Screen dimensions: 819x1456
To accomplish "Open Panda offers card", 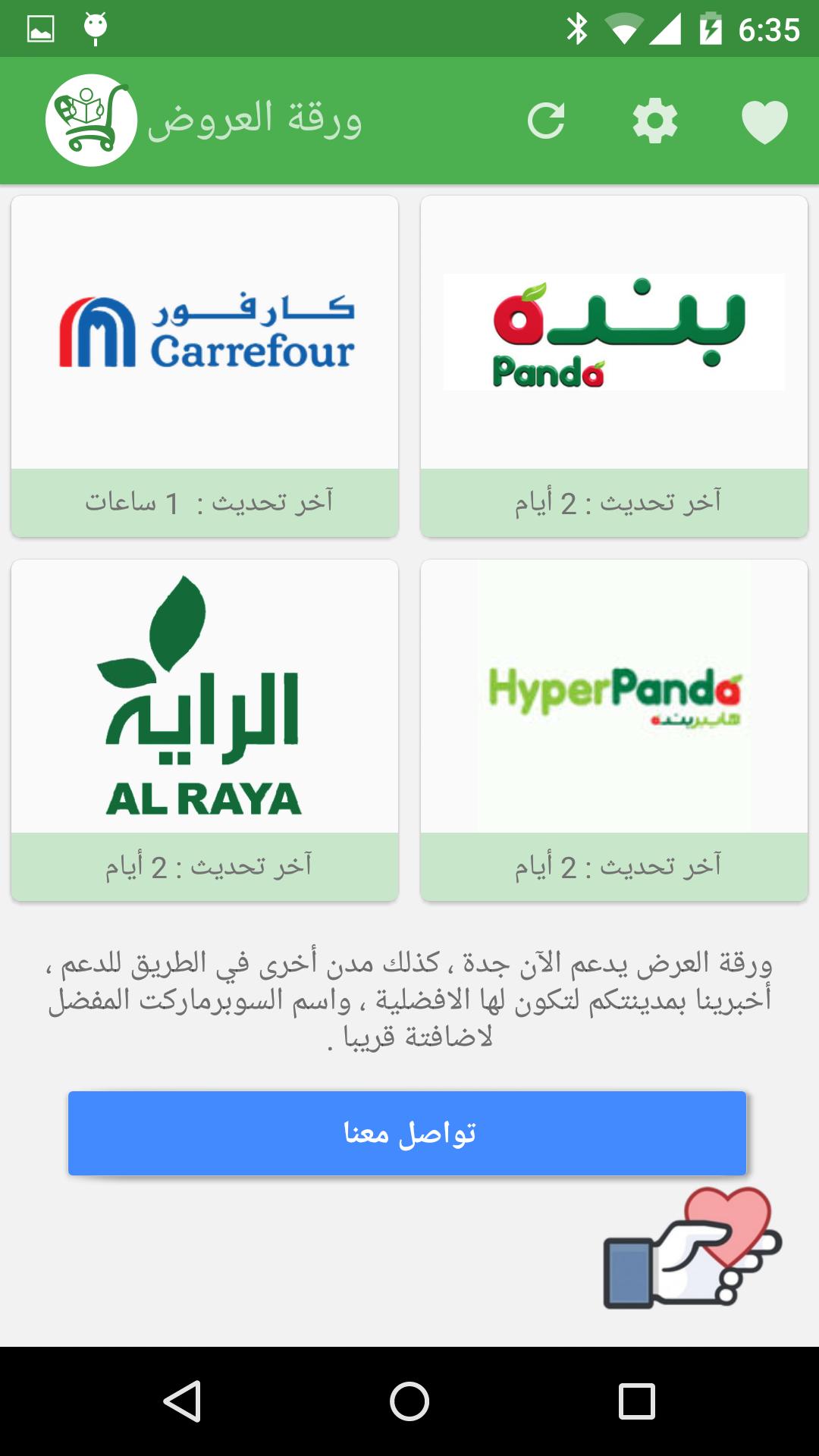I will [614, 366].
